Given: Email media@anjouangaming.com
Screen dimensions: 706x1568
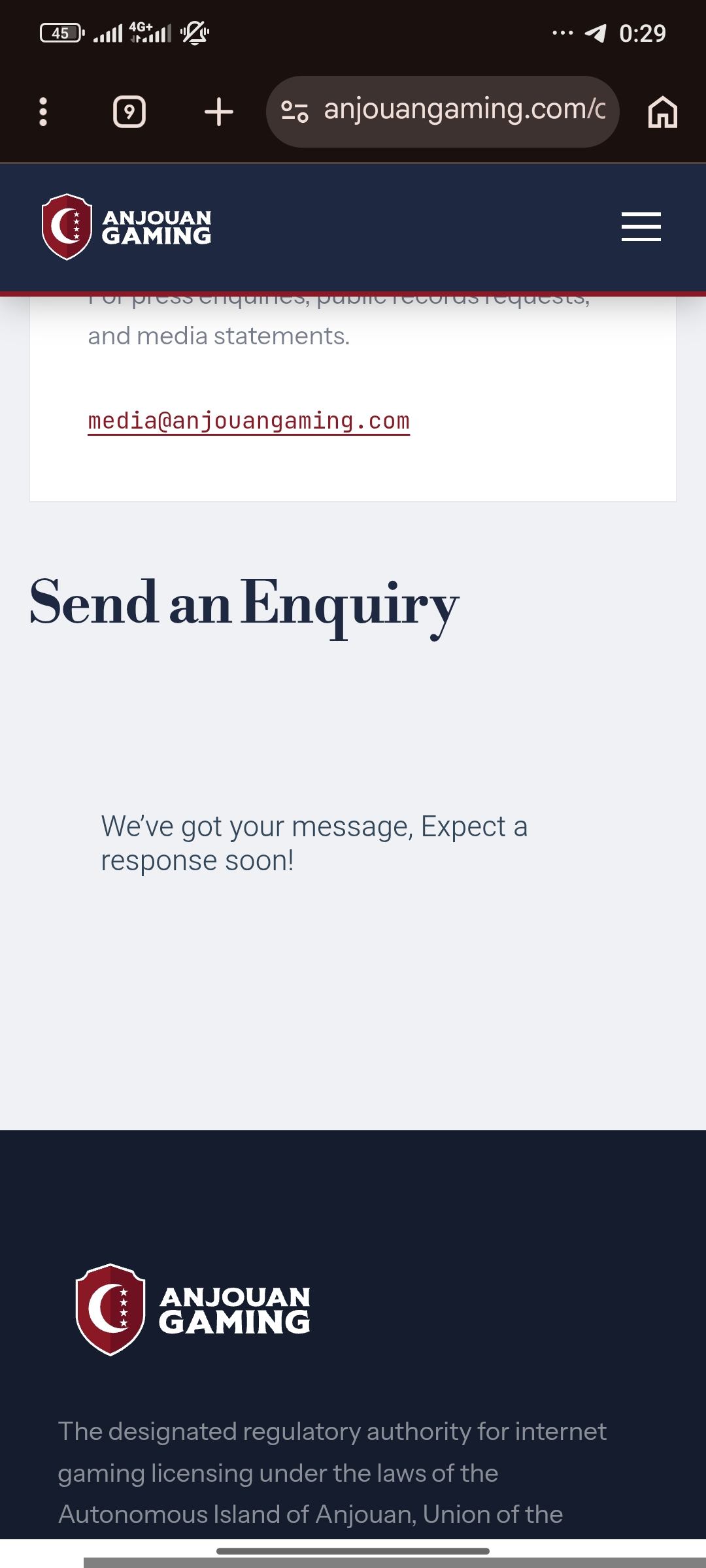Looking at the screenshot, I should tap(248, 421).
